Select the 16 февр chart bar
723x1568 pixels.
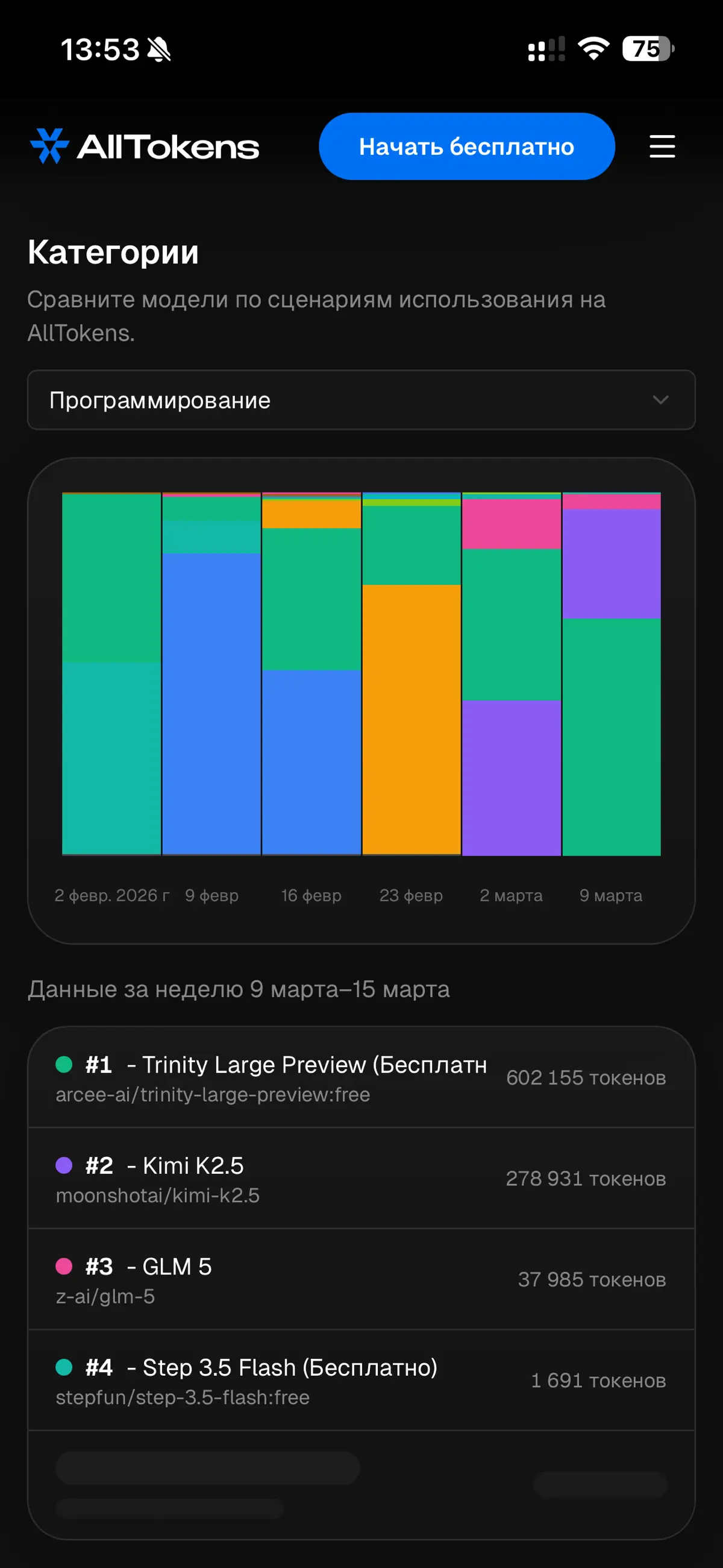click(311, 674)
